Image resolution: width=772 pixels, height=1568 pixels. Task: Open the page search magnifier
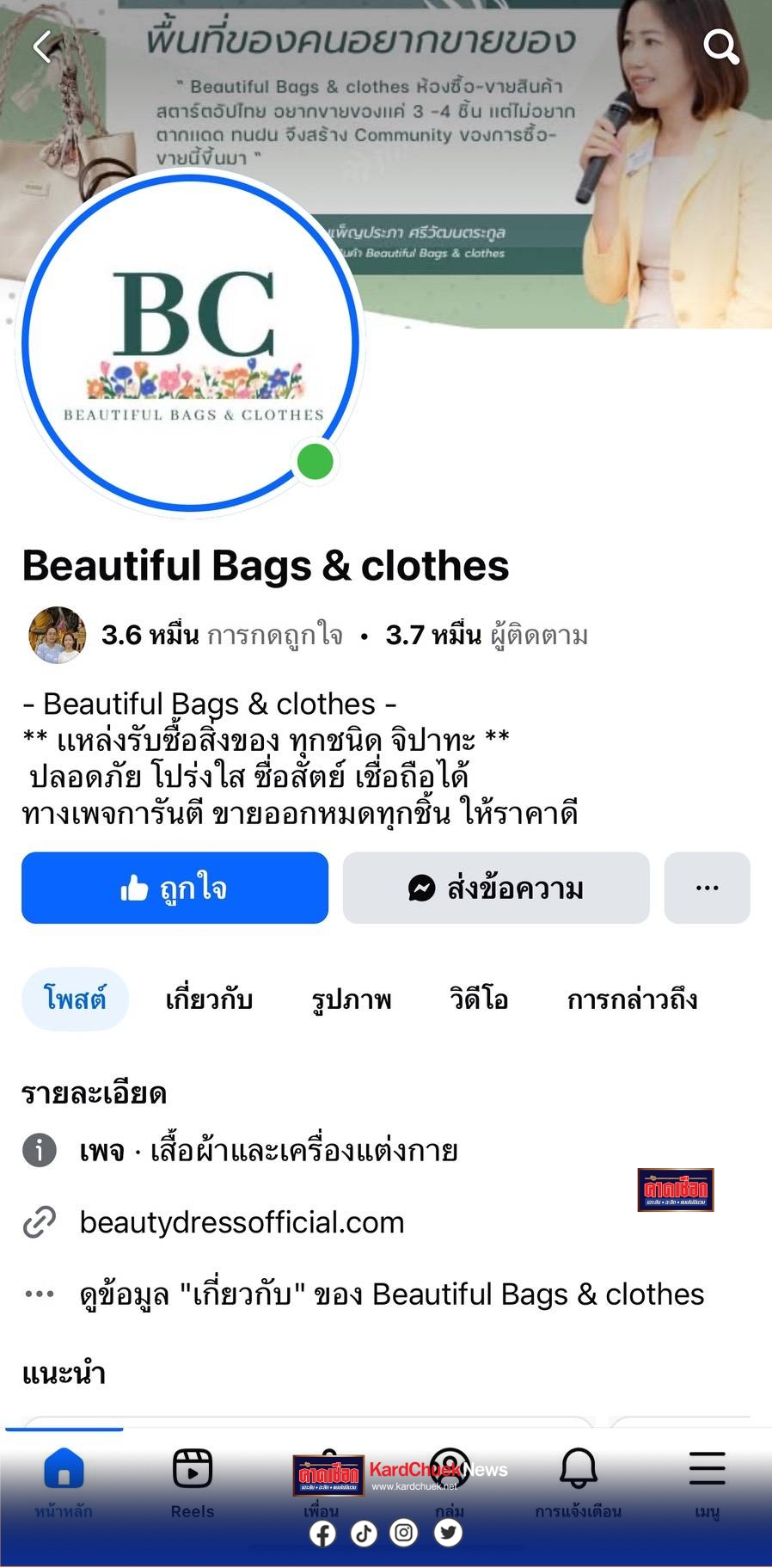[x=720, y=46]
